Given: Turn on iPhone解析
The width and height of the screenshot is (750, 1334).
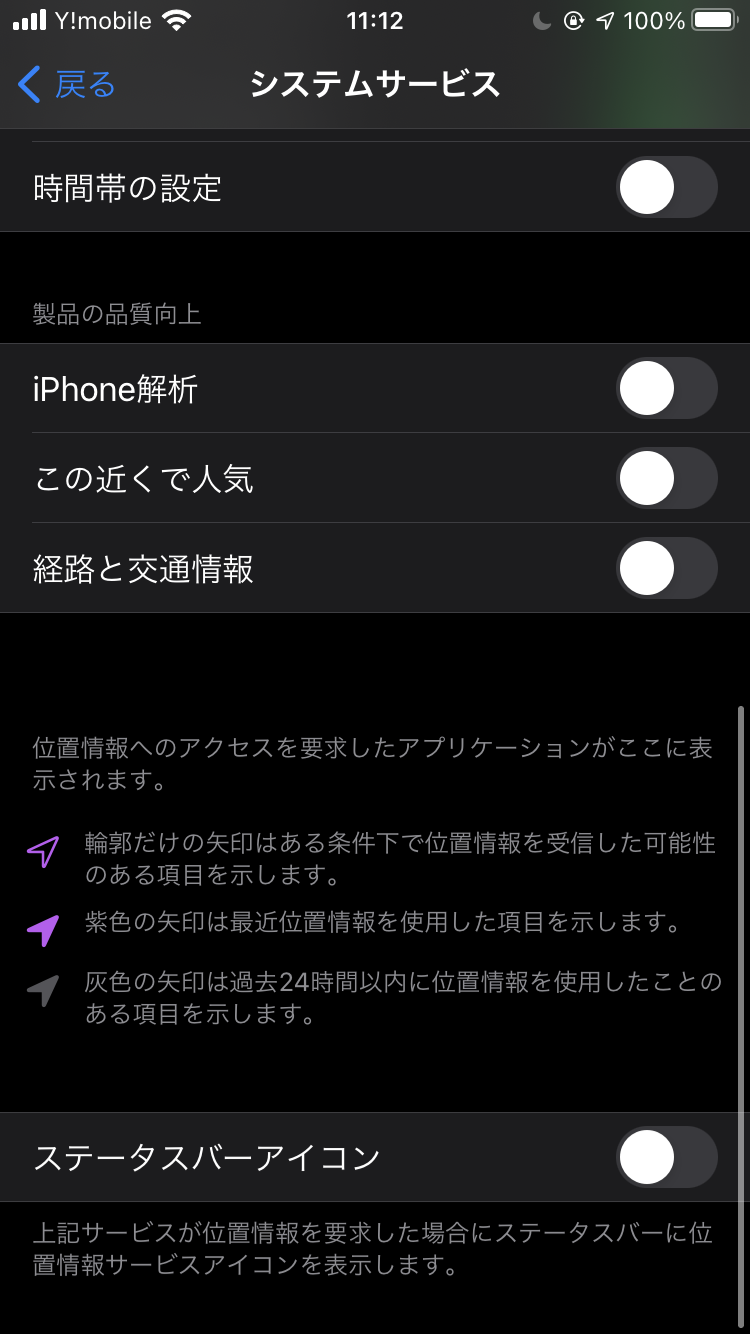Looking at the screenshot, I should pyautogui.click(x=667, y=388).
